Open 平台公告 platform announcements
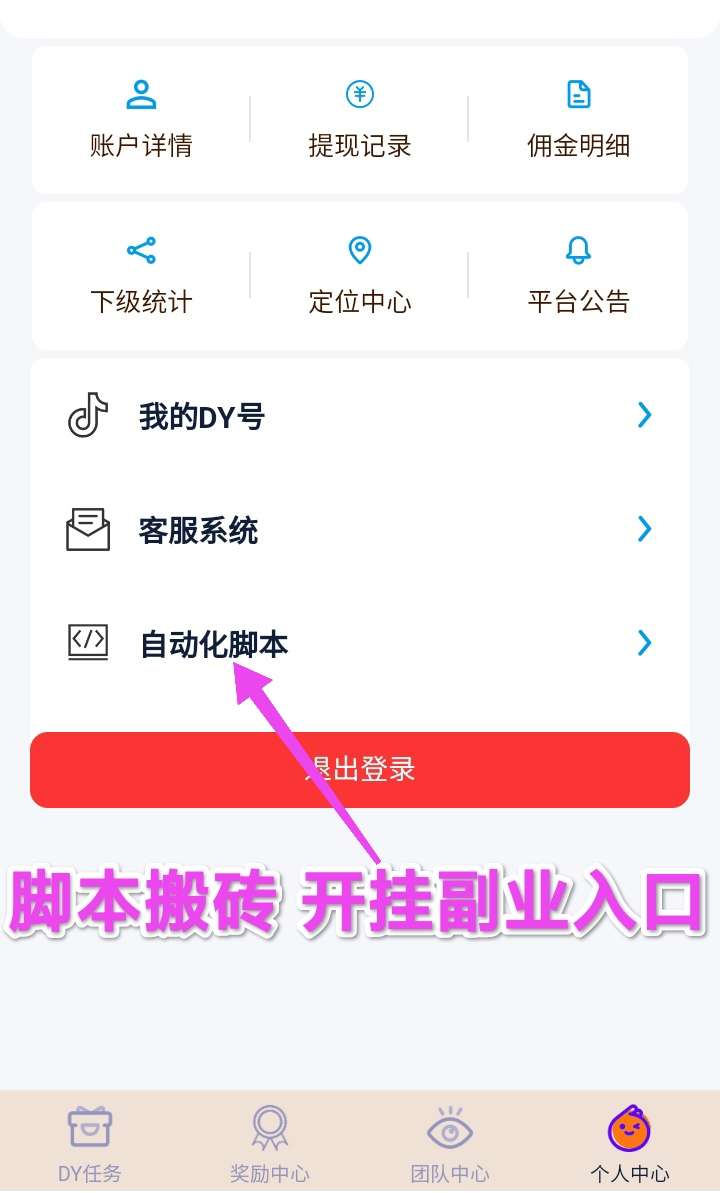 pos(578,277)
